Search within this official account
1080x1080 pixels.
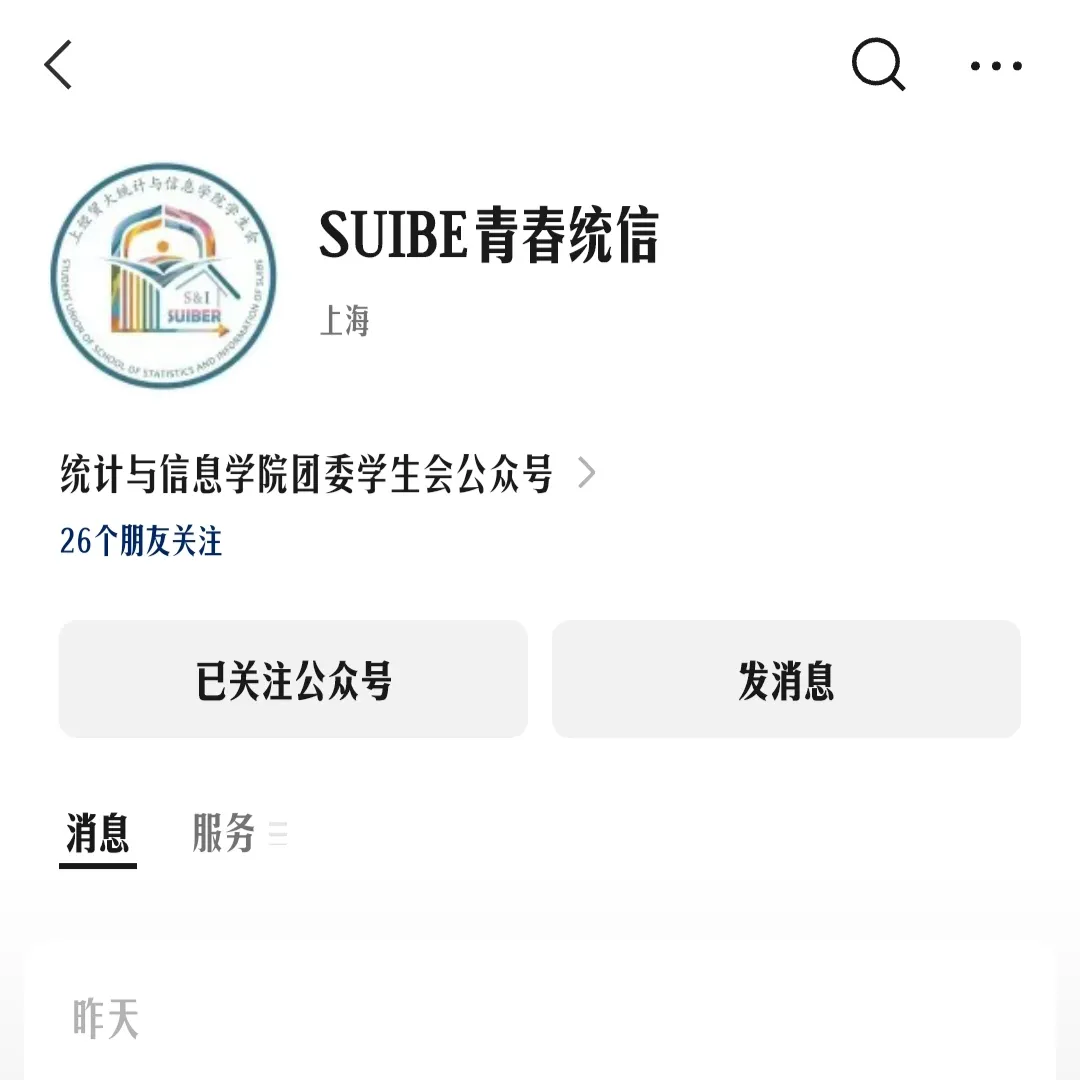point(878,66)
